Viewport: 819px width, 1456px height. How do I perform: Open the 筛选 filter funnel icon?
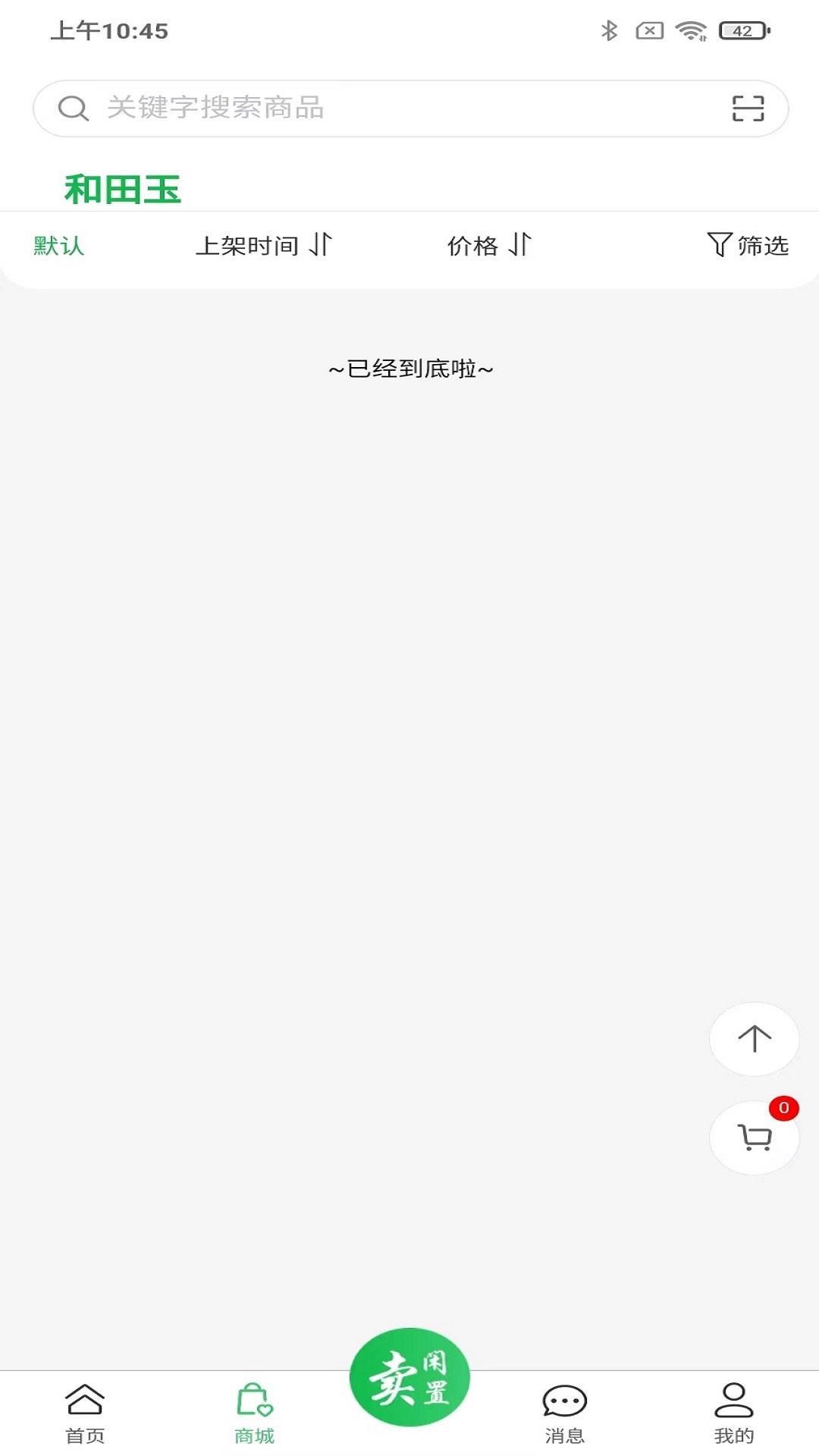[x=719, y=244]
